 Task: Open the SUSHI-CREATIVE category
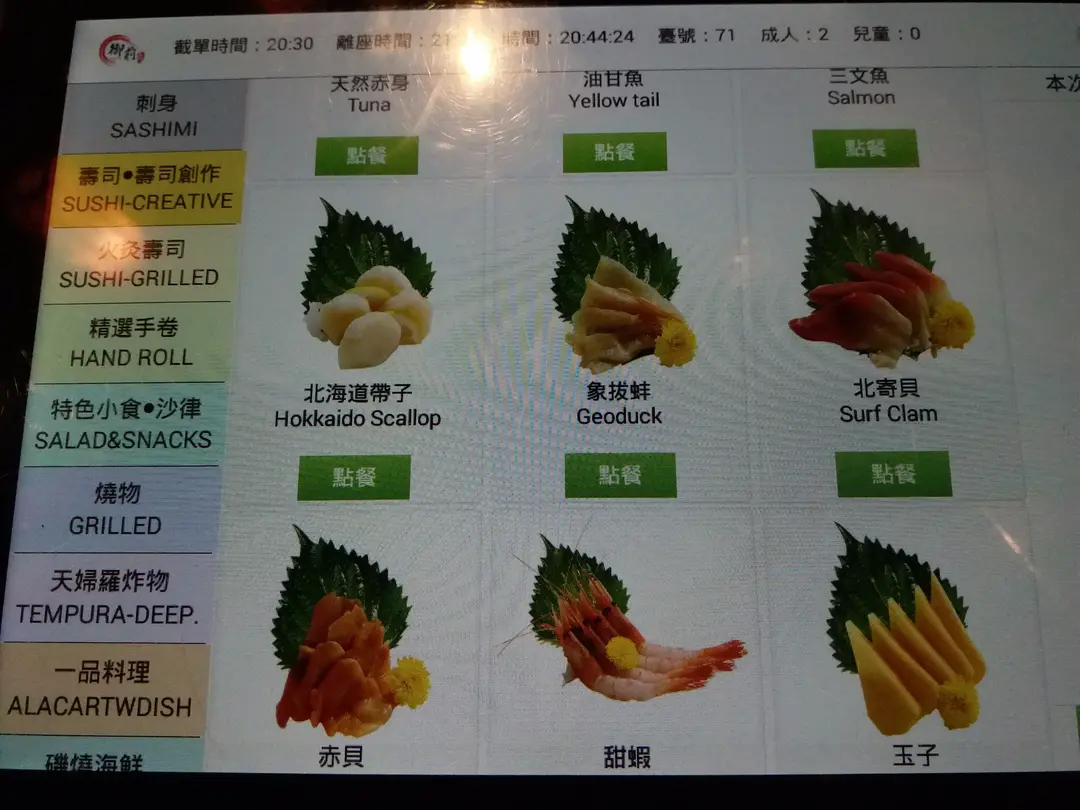tap(148, 188)
